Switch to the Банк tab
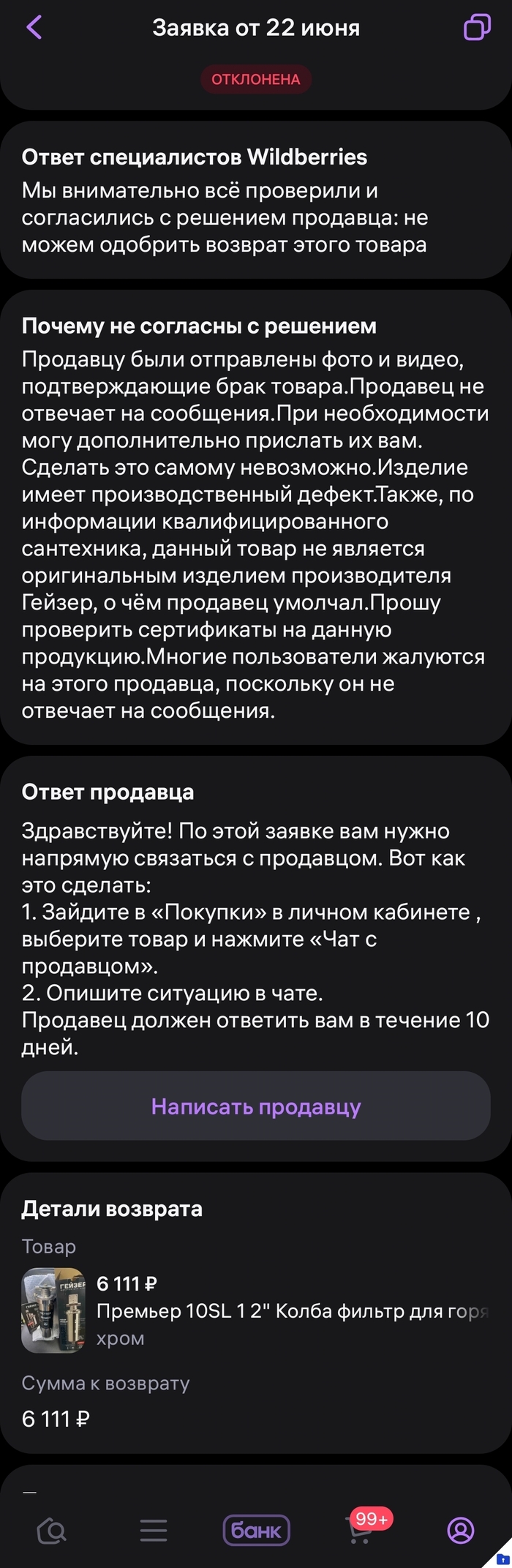The width and height of the screenshot is (512, 1568). point(256,1530)
